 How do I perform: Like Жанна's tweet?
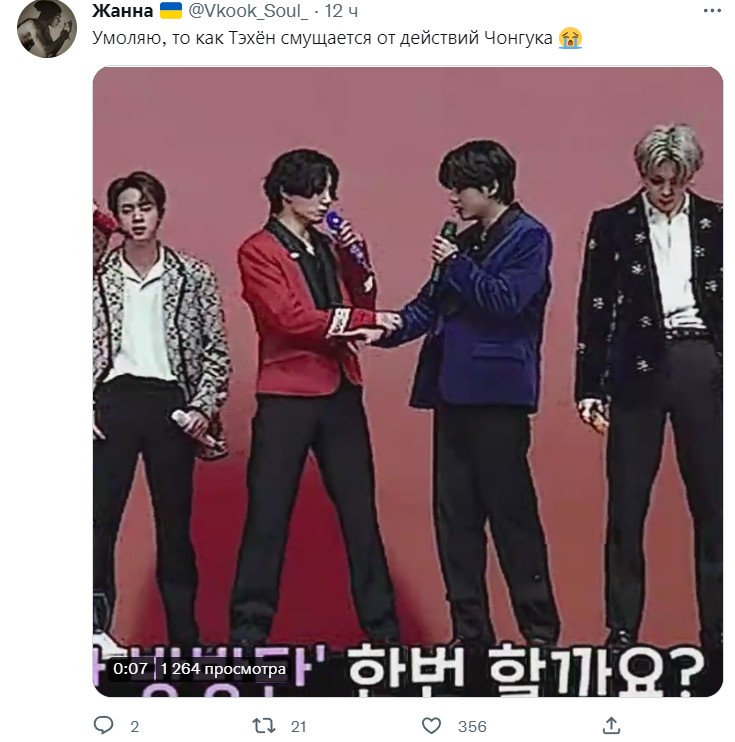tap(432, 724)
